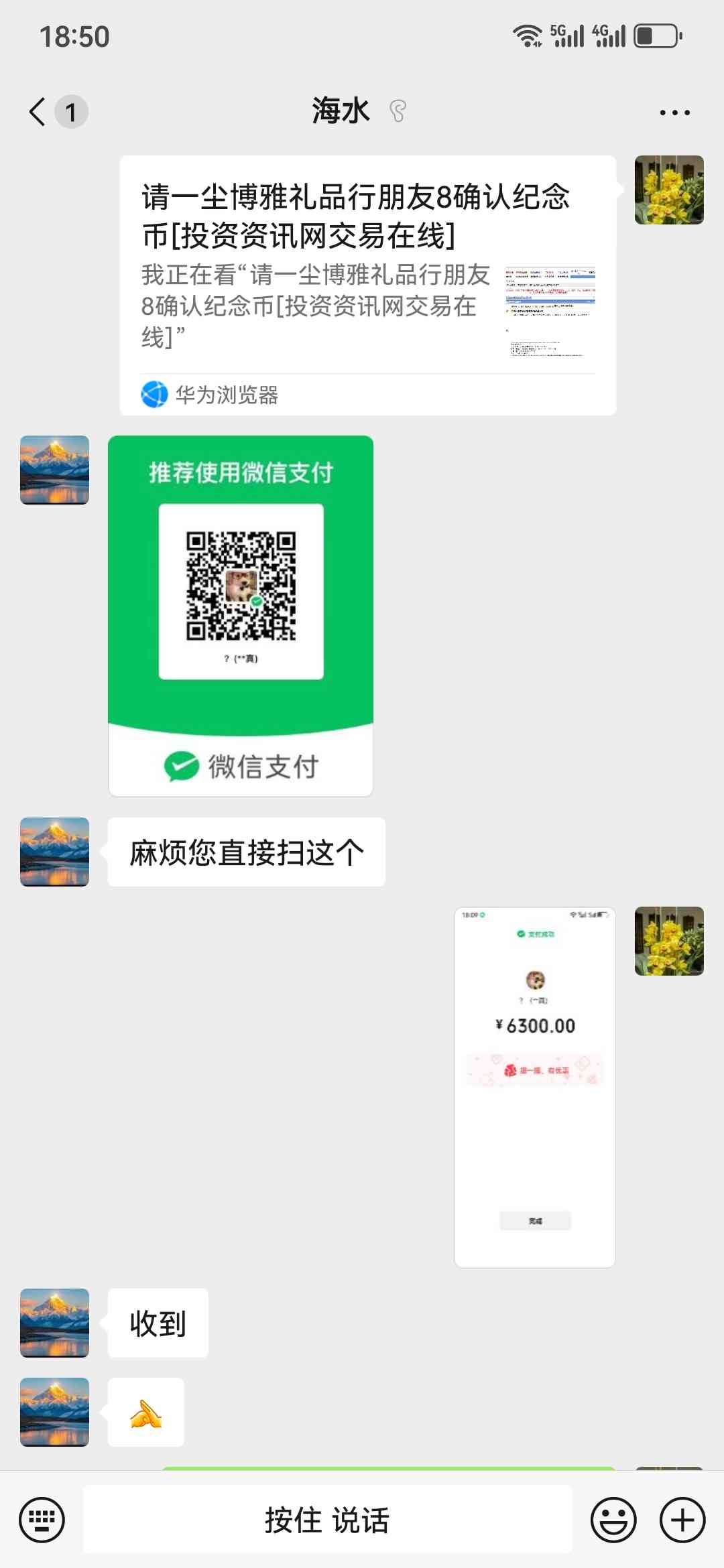Viewport: 724px width, 1568px height.
Task: Open the plus attachment menu
Action: 682,1520
